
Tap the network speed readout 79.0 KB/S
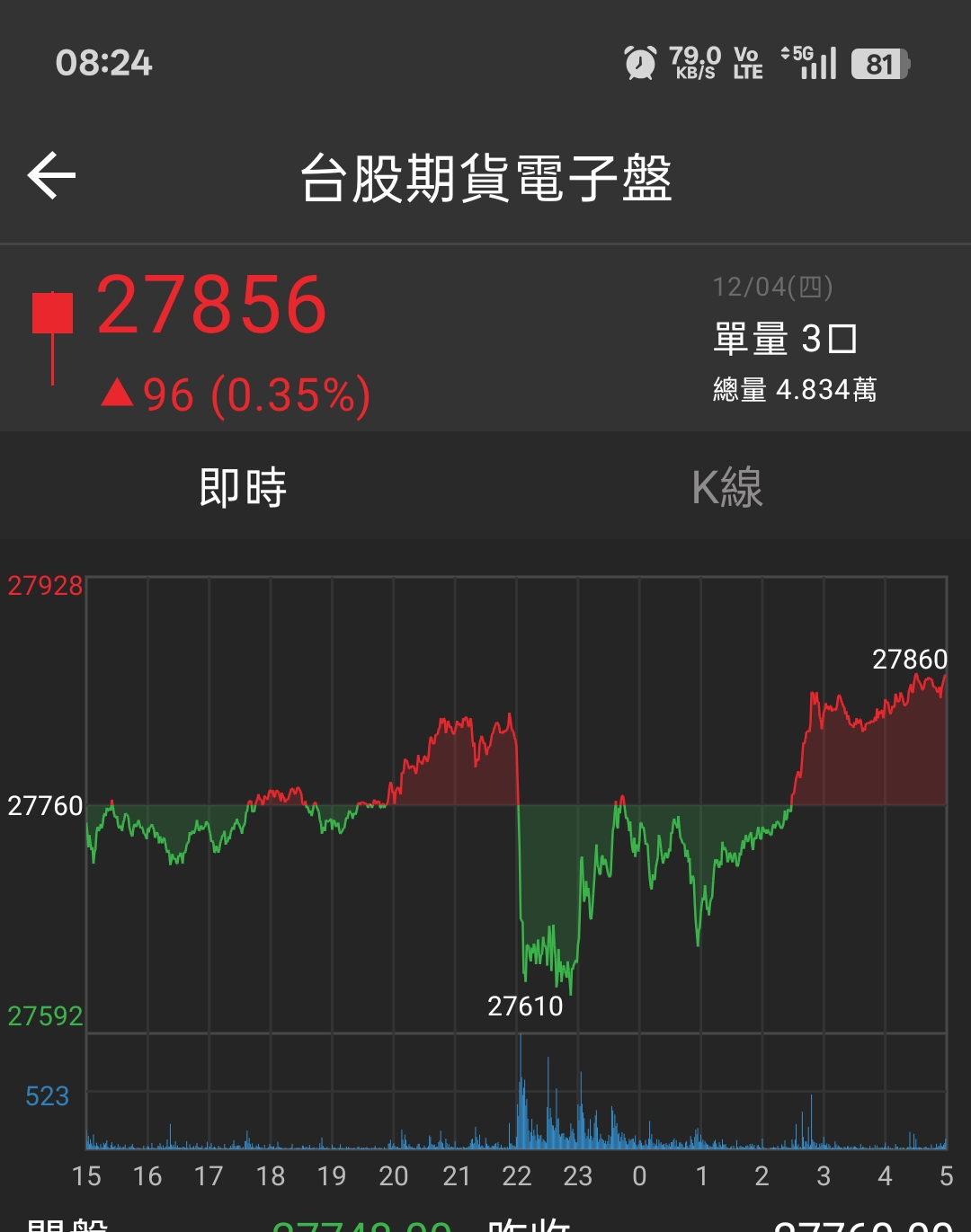click(692, 63)
